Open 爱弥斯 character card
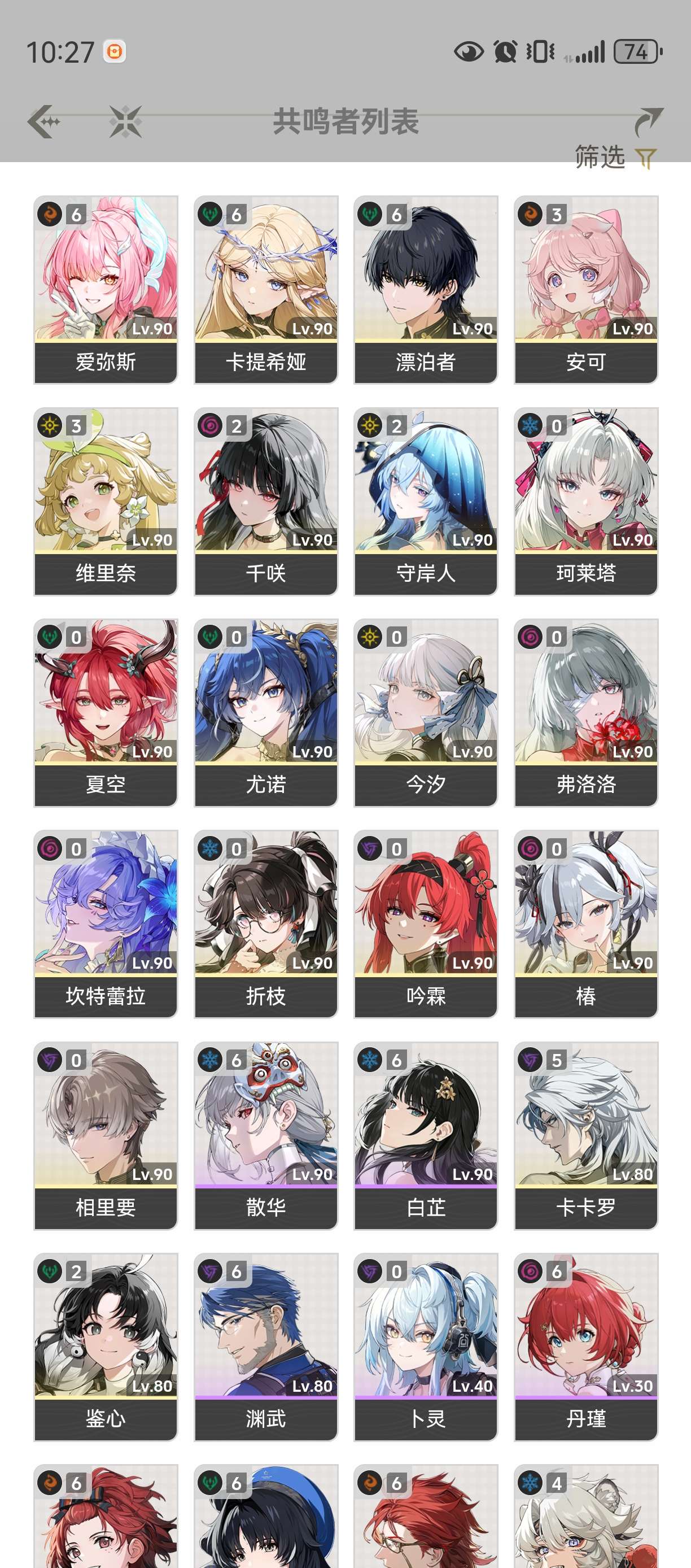691x1568 pixels. click(x=106, y=289)
